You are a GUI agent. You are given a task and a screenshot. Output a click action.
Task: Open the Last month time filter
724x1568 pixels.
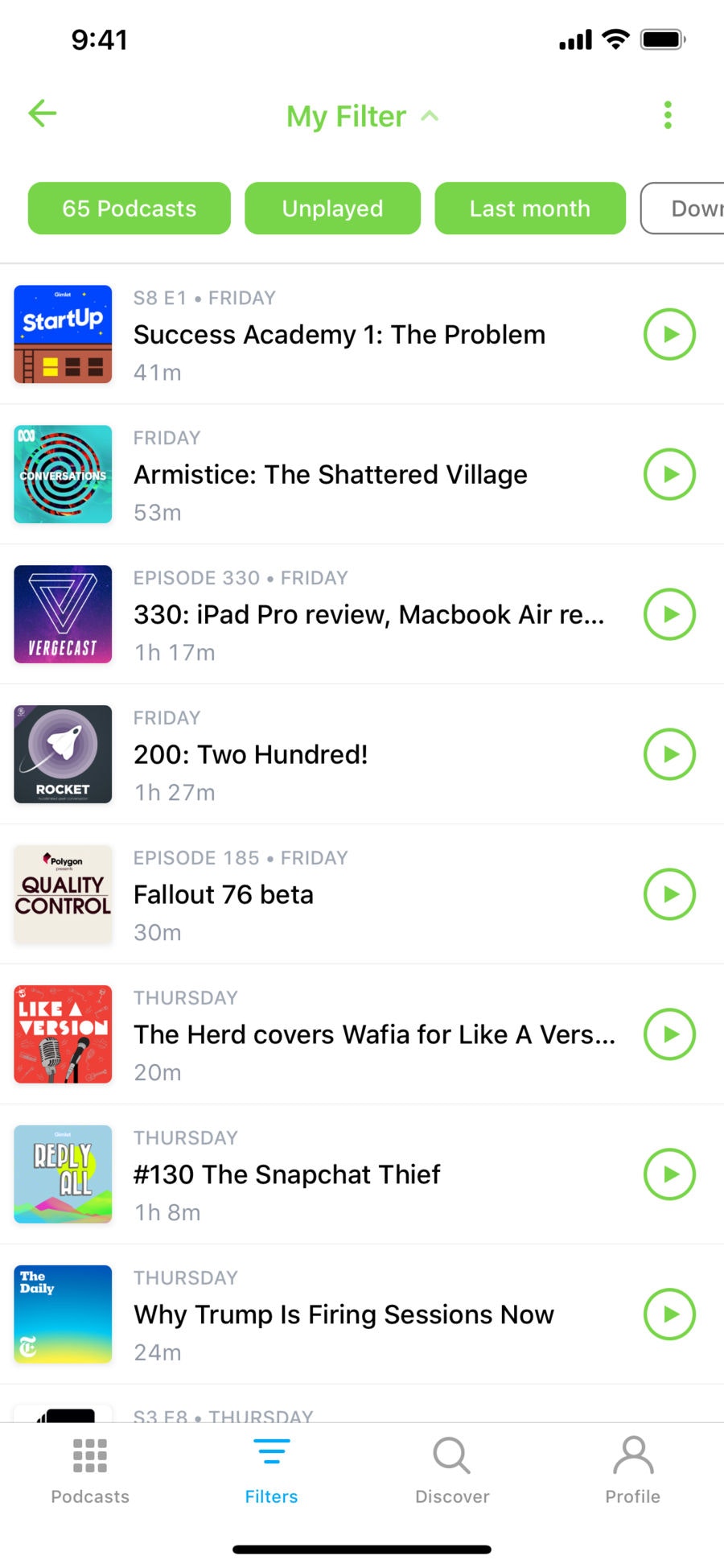click(x=529, y=208)
